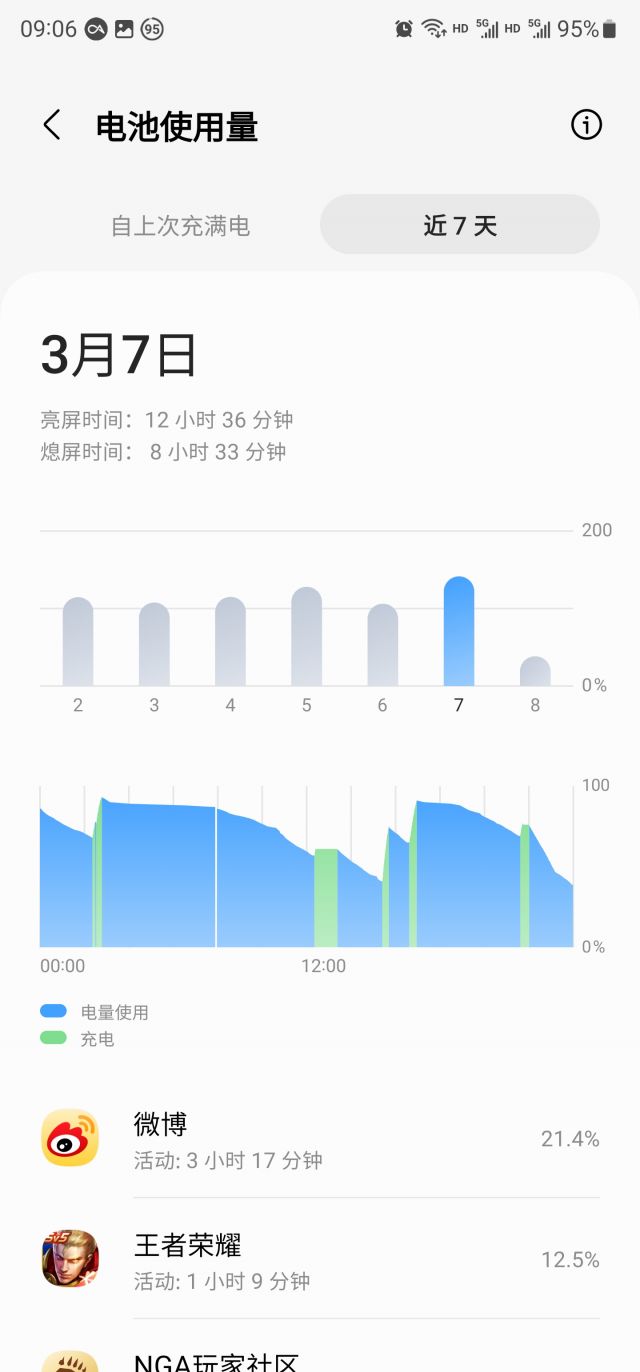
Task: View battery usage for day 4
Action: 230,642
